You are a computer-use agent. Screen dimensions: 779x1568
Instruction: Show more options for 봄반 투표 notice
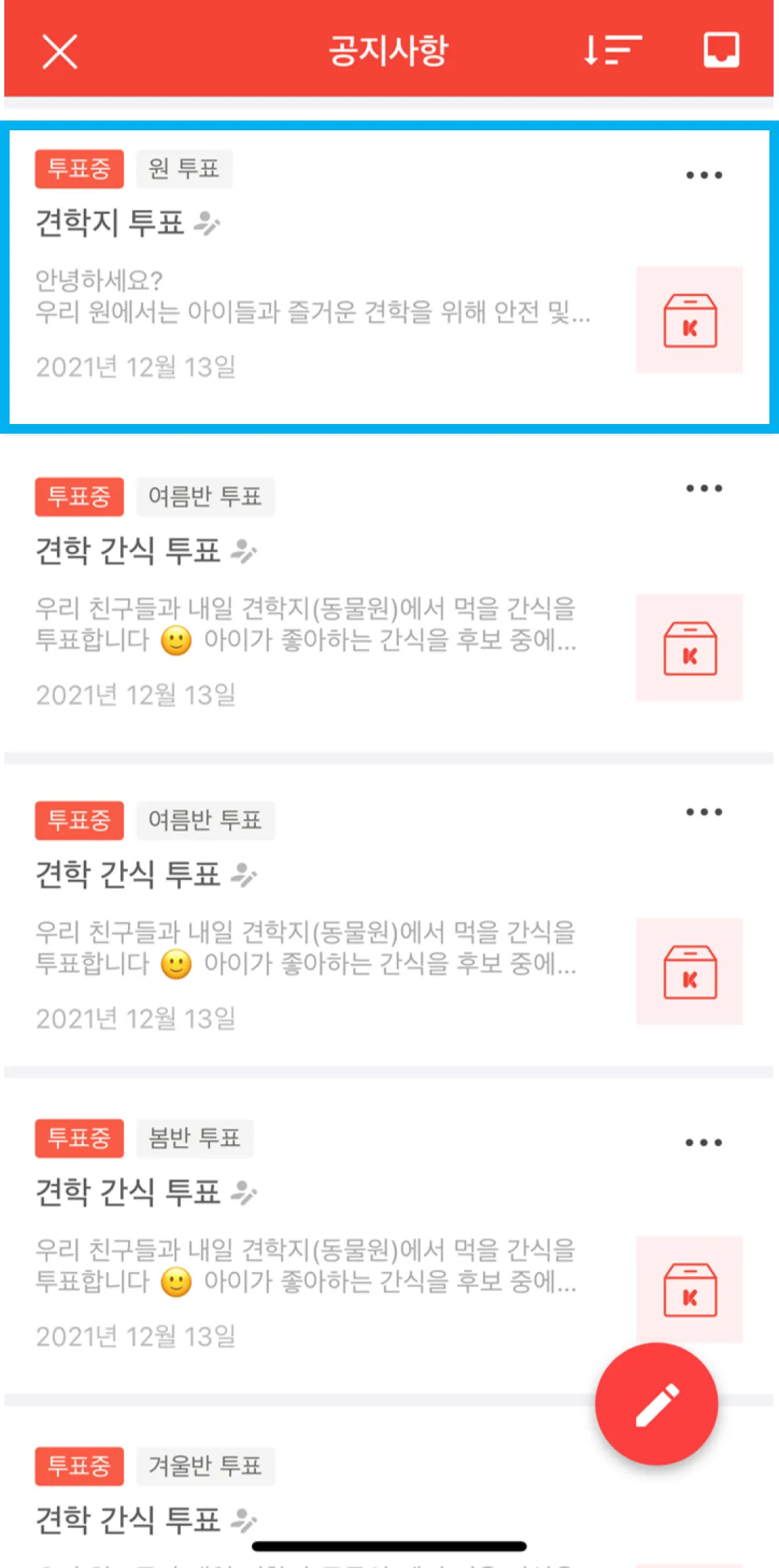704,1143
